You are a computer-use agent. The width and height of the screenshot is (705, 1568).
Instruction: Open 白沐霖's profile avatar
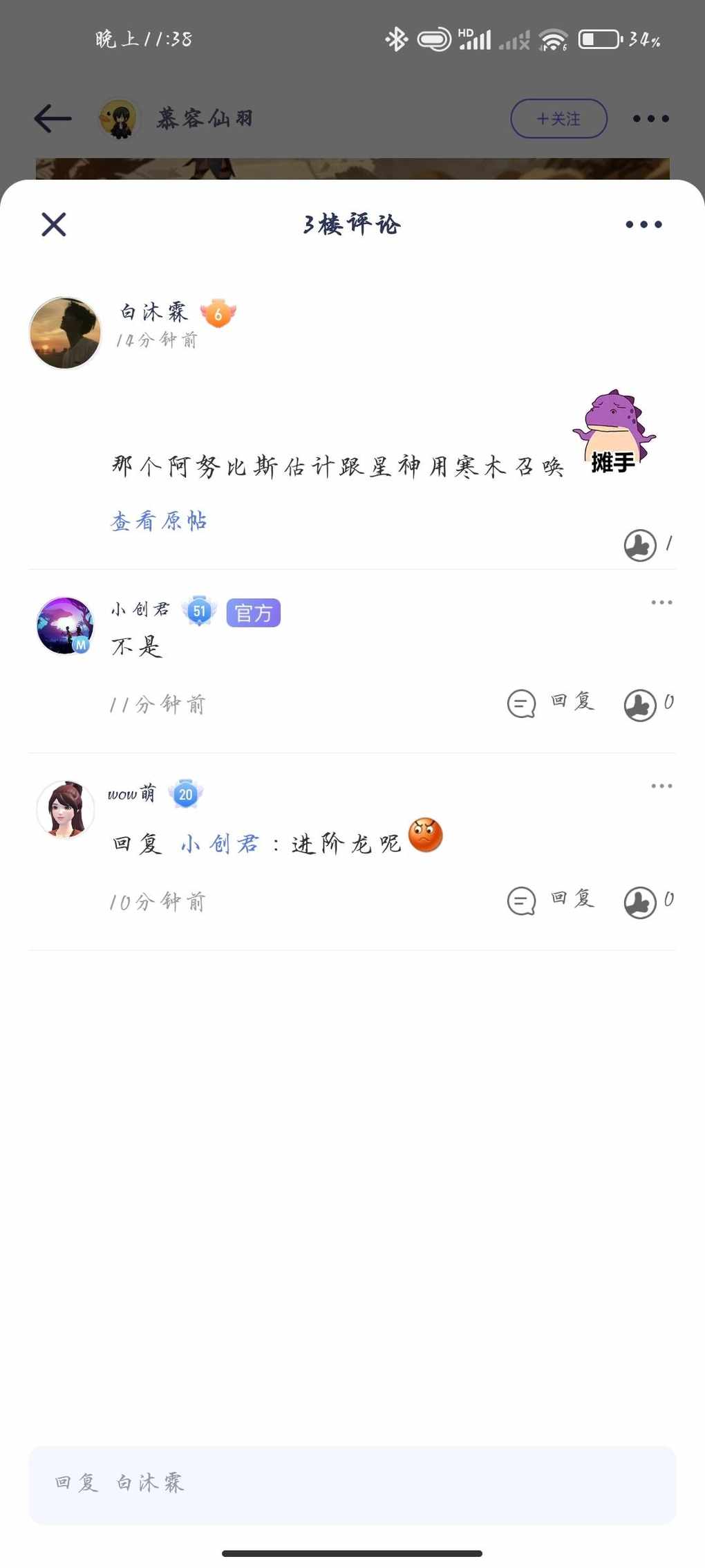click(66, 333)
